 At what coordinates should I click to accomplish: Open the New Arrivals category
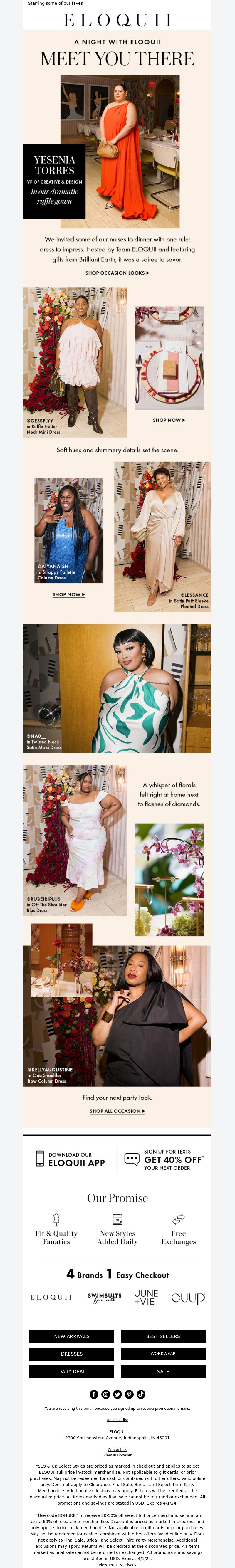coord(72,1336)
